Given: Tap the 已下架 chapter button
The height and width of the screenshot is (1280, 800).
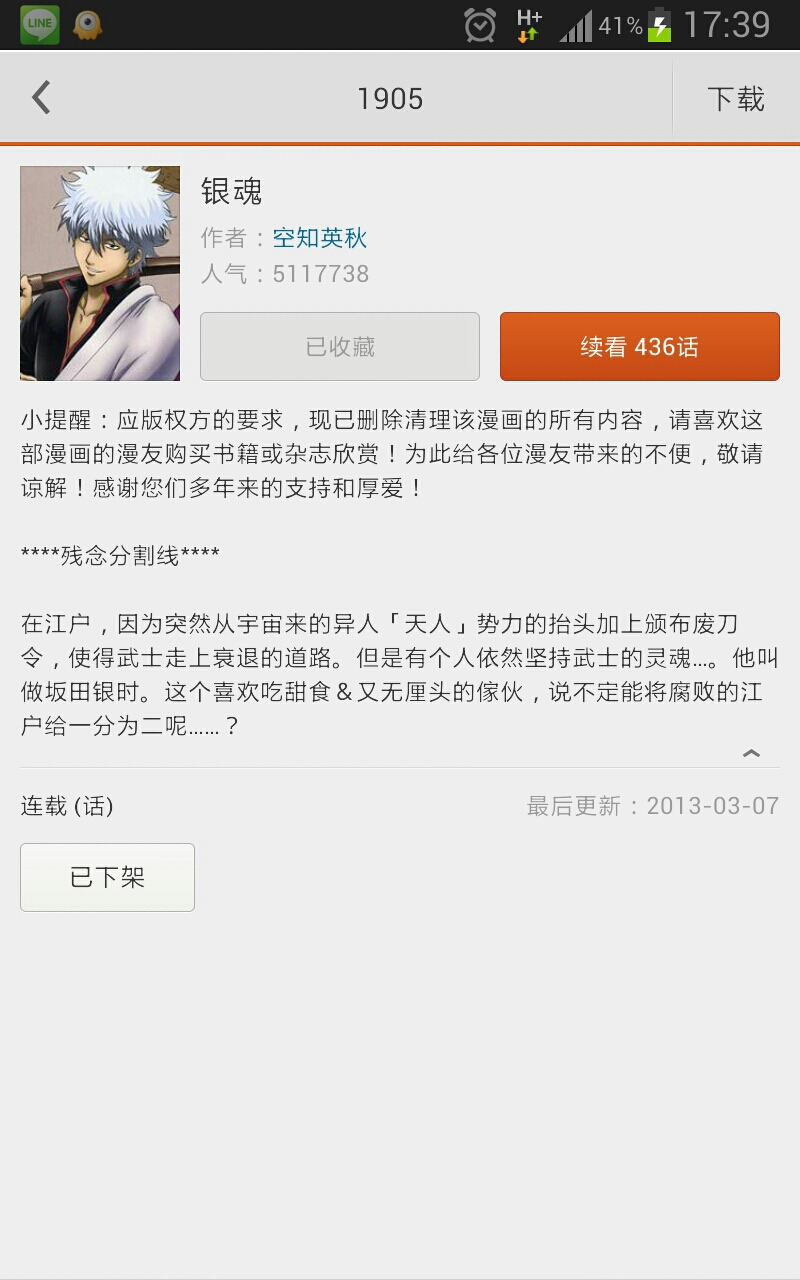Looking at the screenshot, I should [x=108, y=877].
